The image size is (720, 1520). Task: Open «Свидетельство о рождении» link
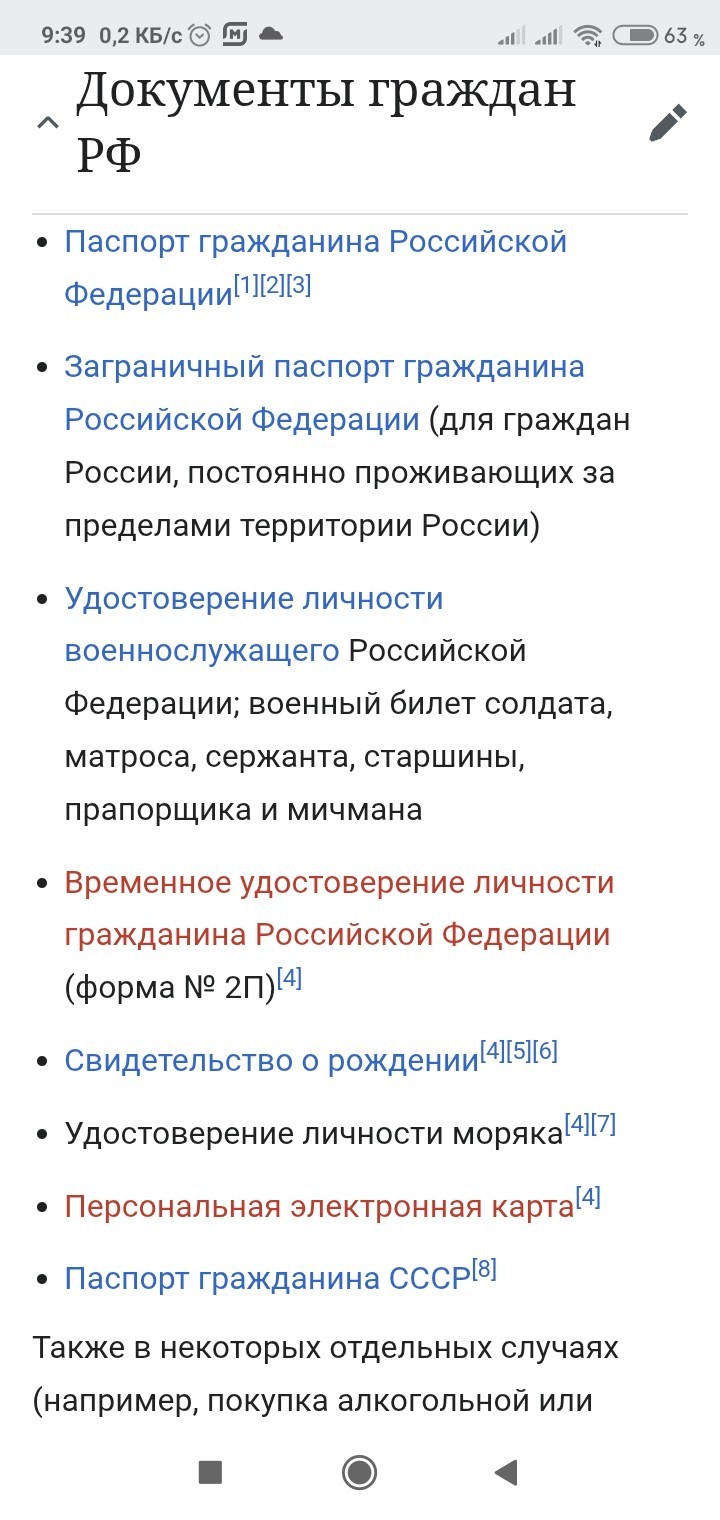pos(272,1060)
